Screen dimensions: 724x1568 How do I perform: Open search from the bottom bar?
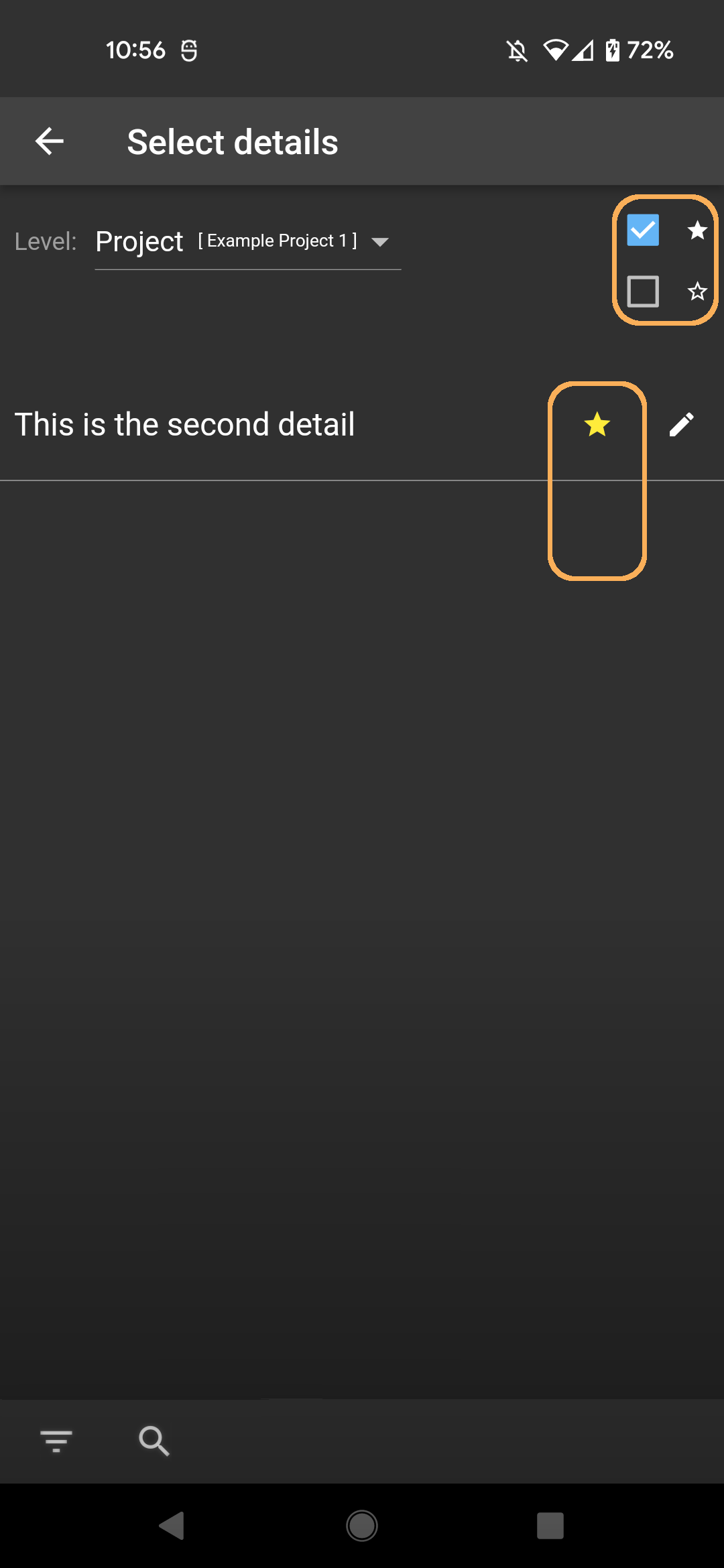(x=154, y=1440)
